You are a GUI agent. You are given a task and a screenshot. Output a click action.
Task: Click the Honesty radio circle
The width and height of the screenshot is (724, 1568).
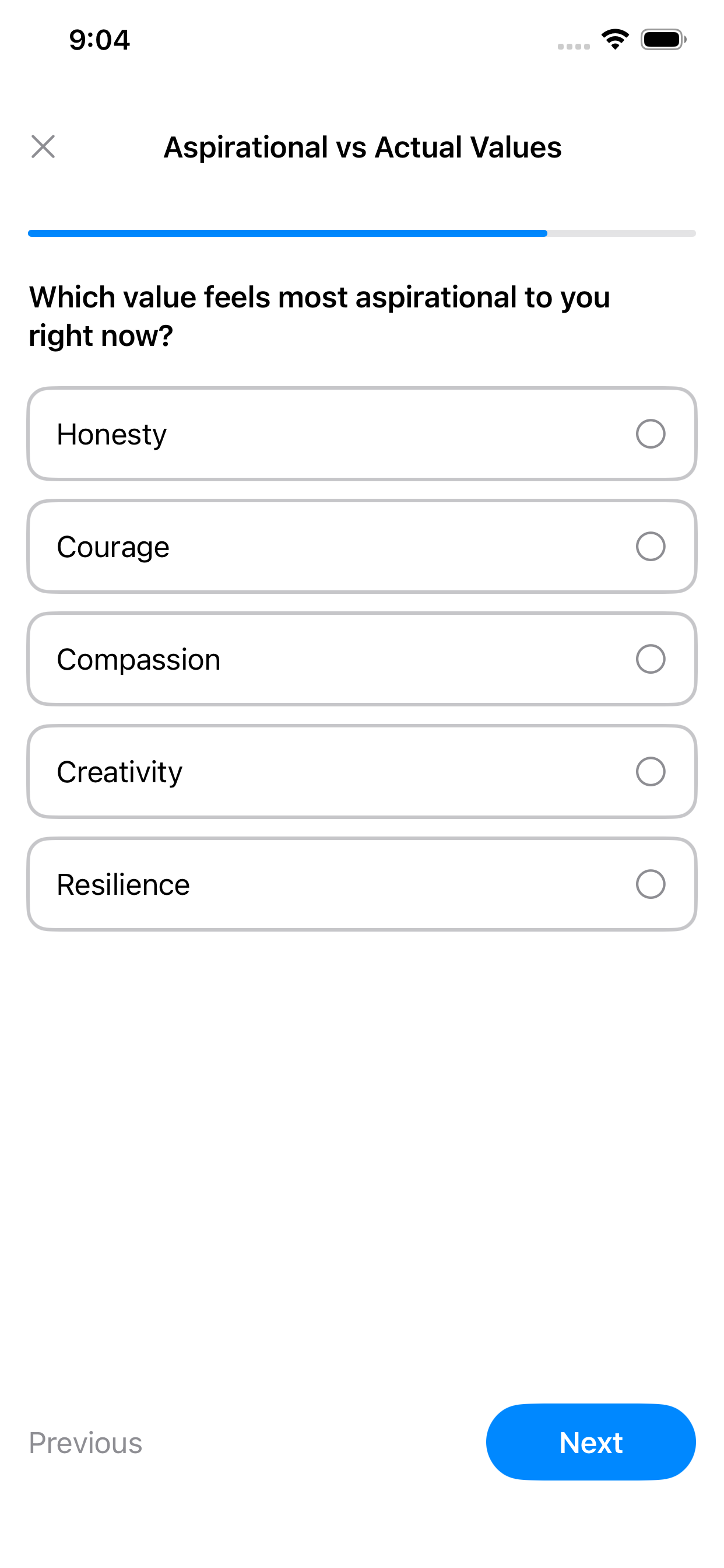[x=651, y=433]
